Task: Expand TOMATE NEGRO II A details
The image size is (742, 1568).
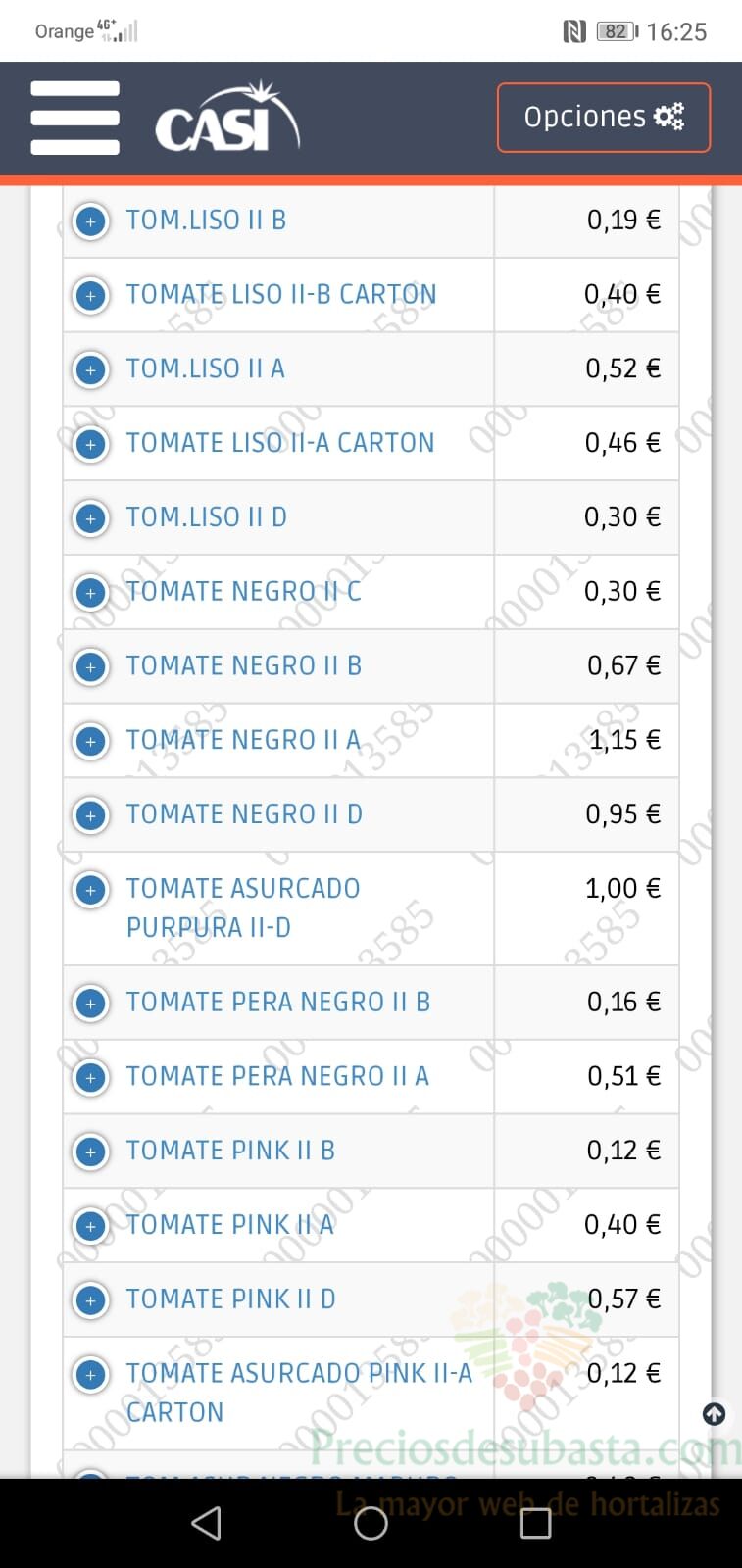Action: 91,742
